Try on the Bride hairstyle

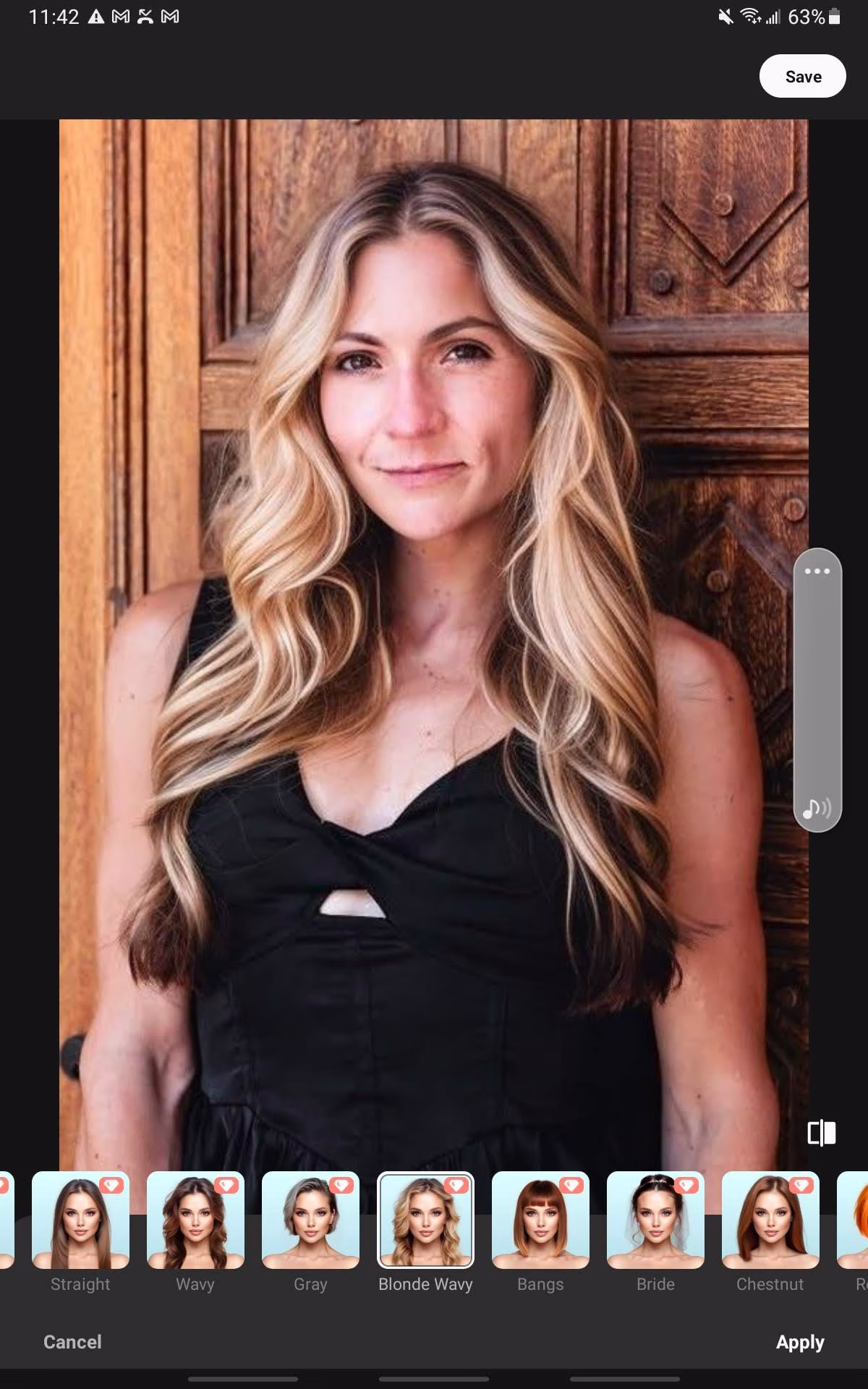[x=655, y=1220]
